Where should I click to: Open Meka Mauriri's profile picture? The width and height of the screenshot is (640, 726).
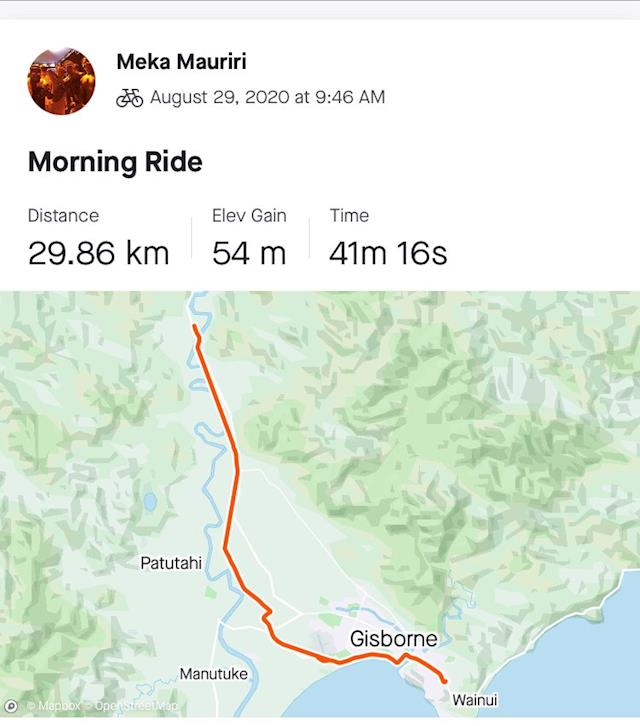point(62,81)
